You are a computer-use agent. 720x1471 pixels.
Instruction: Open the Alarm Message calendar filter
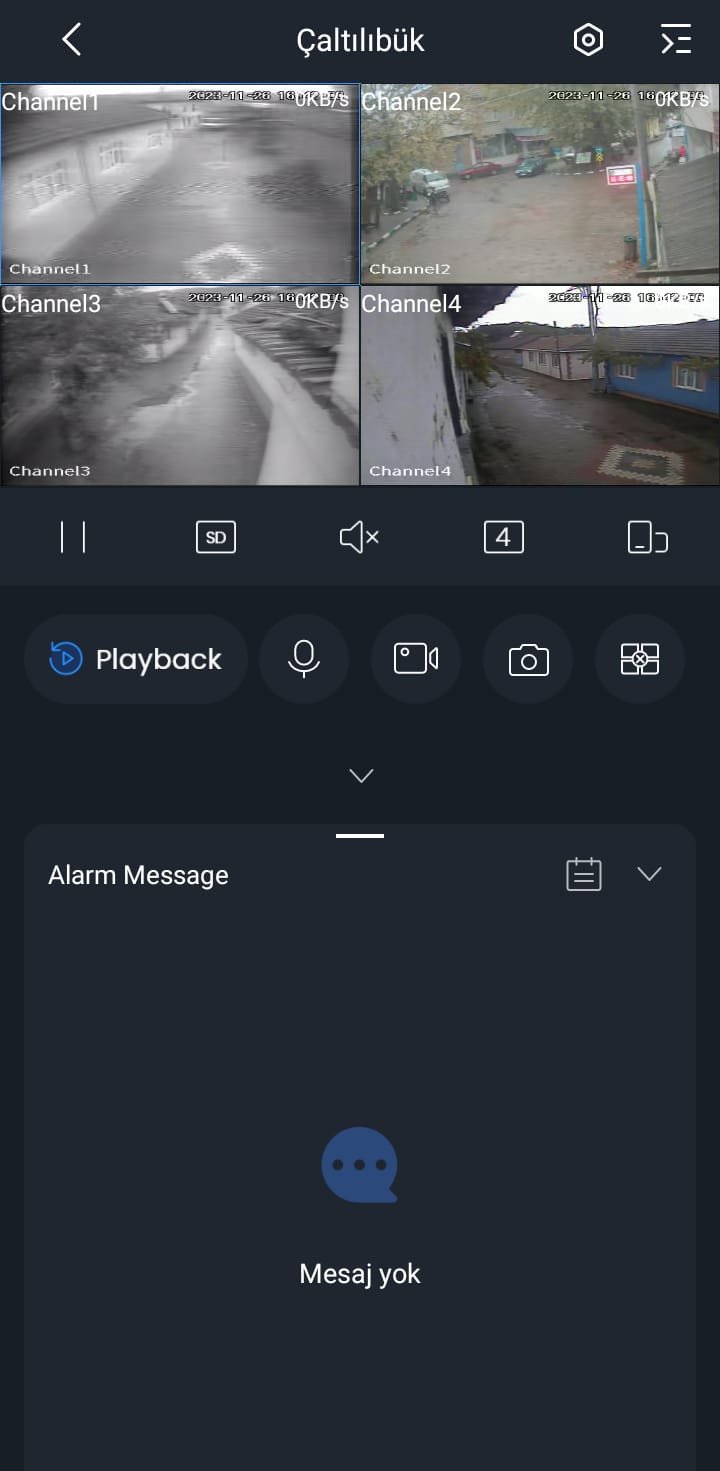click(x=584, y=874)
